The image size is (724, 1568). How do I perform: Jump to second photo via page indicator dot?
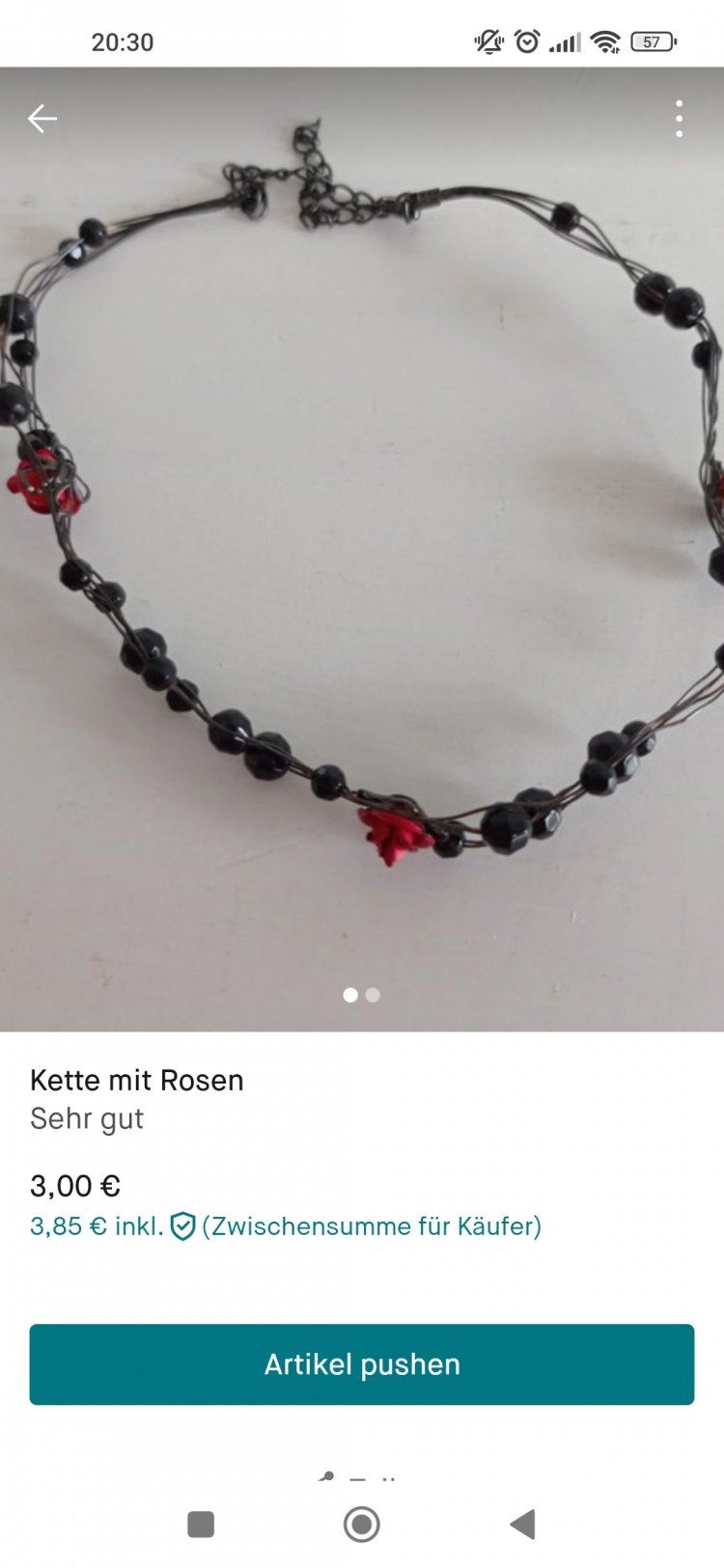tap(374, 995)
